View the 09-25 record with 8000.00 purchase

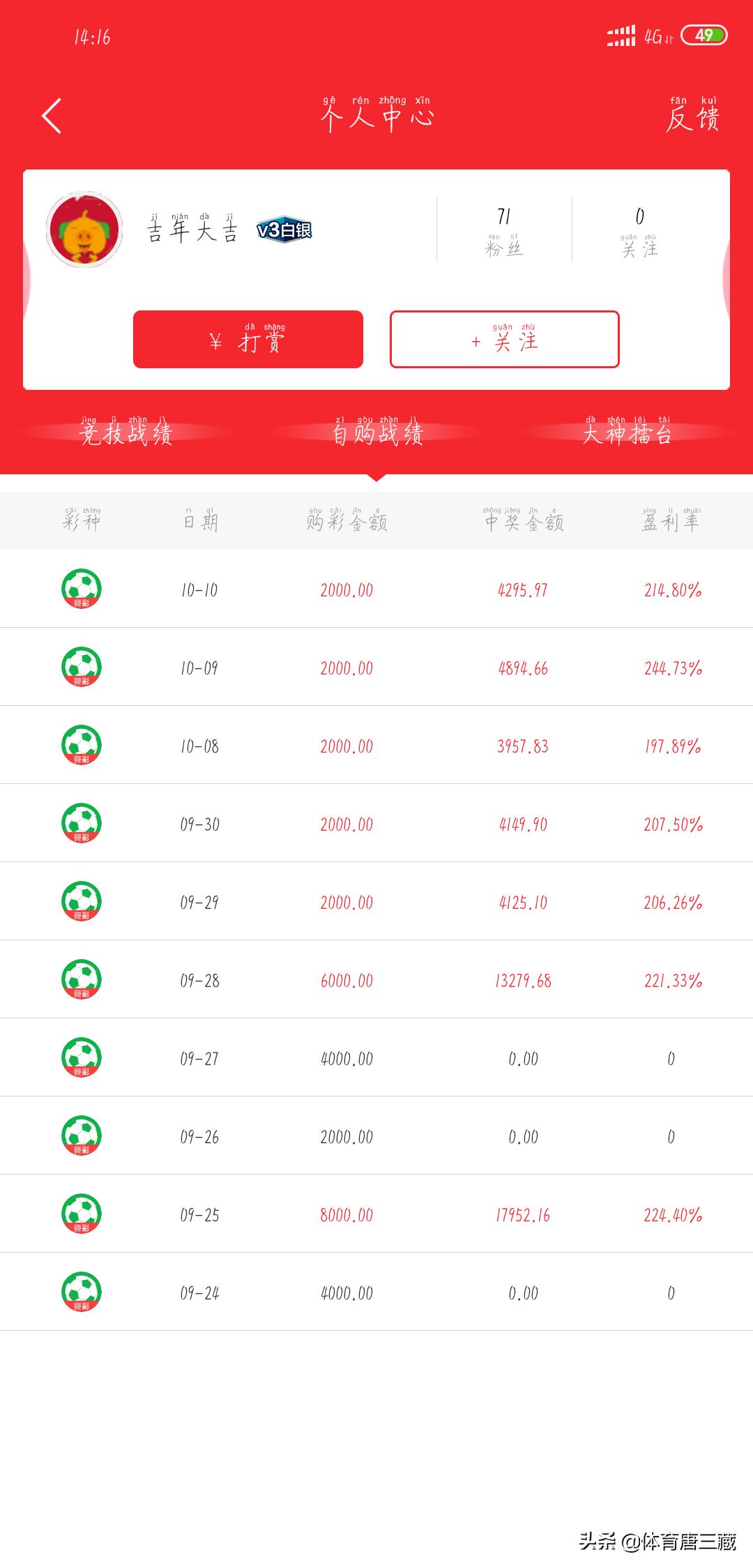376,1214
